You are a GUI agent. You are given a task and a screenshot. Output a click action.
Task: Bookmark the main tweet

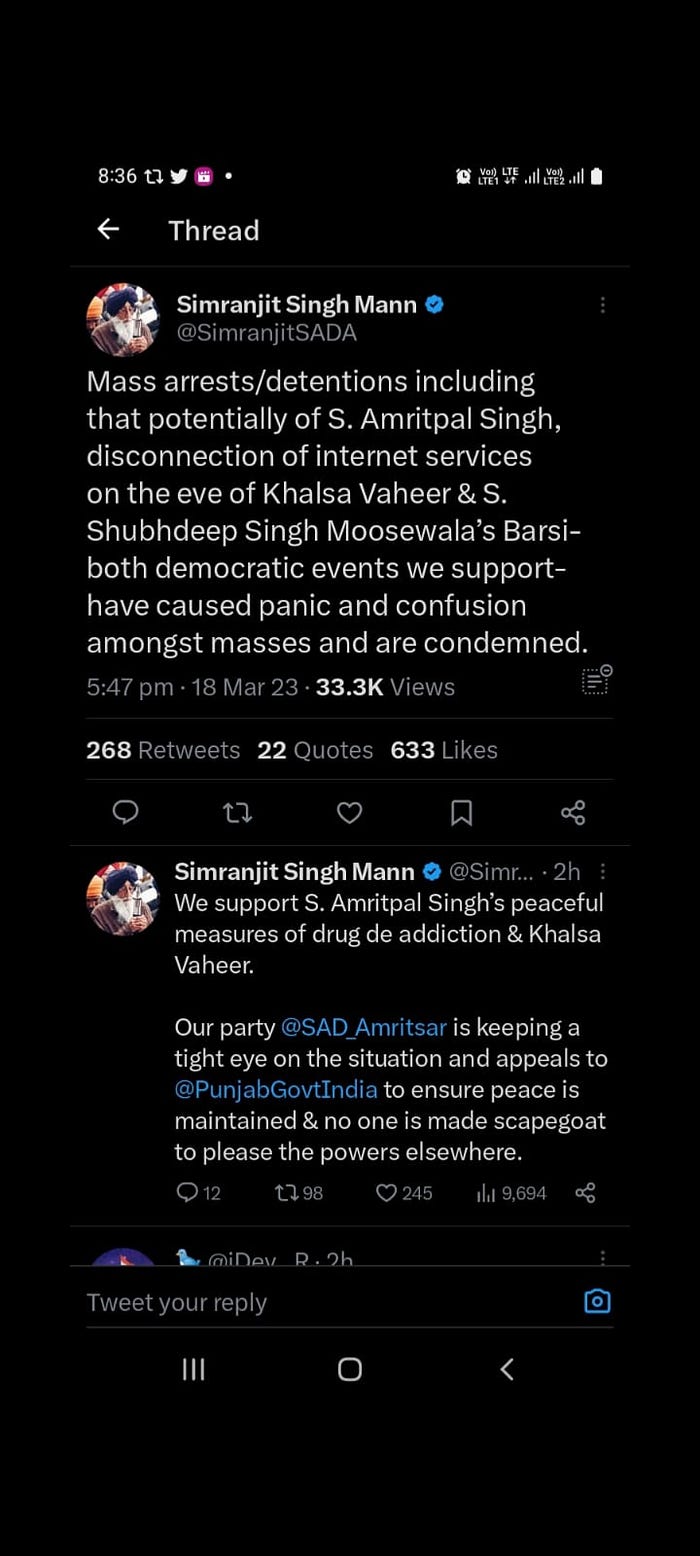coord(461,813)
